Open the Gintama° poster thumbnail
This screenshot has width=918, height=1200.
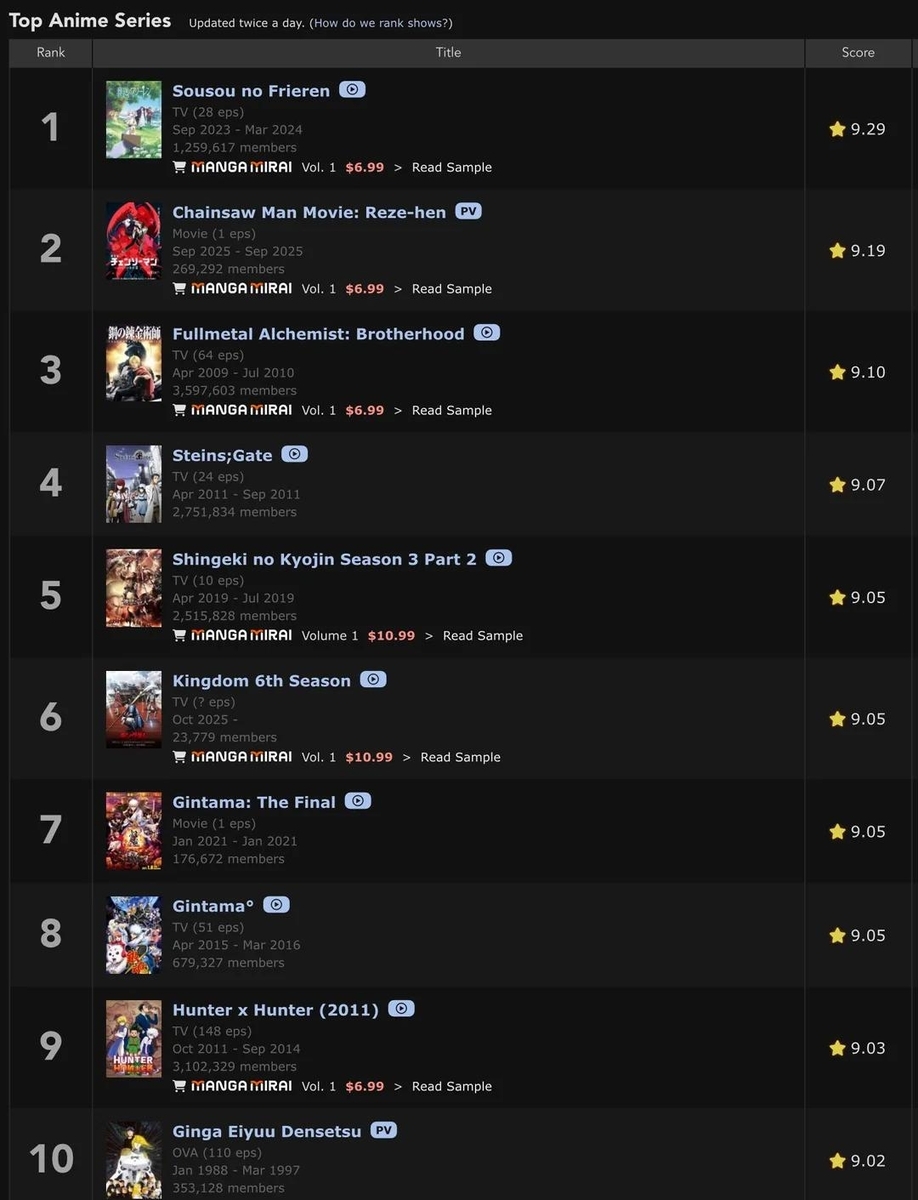tap(134, 935)
